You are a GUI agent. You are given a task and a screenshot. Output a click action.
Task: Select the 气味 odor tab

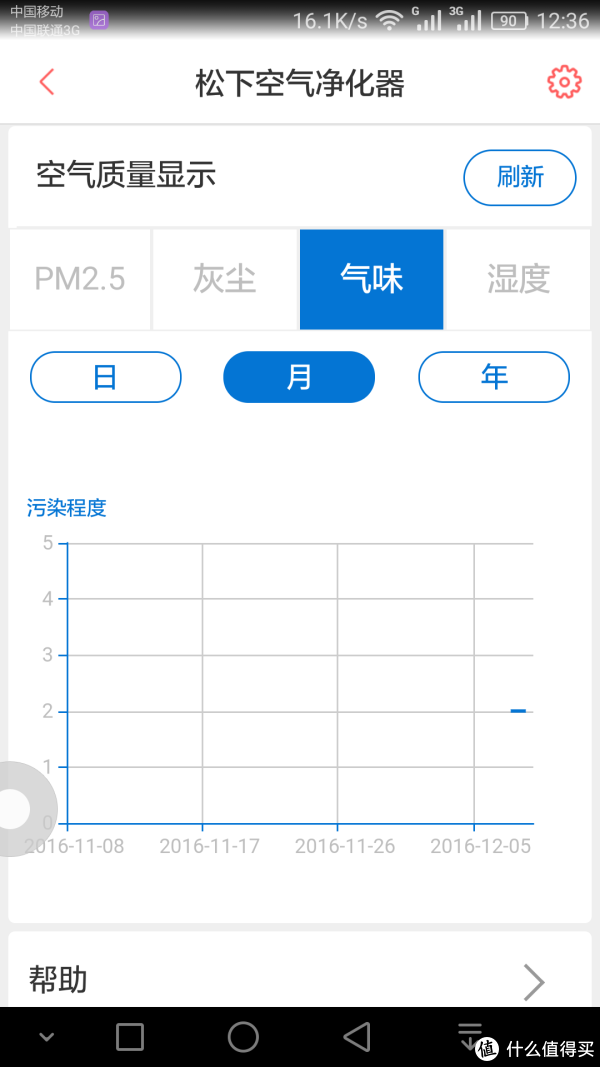[x=371, y=279]
